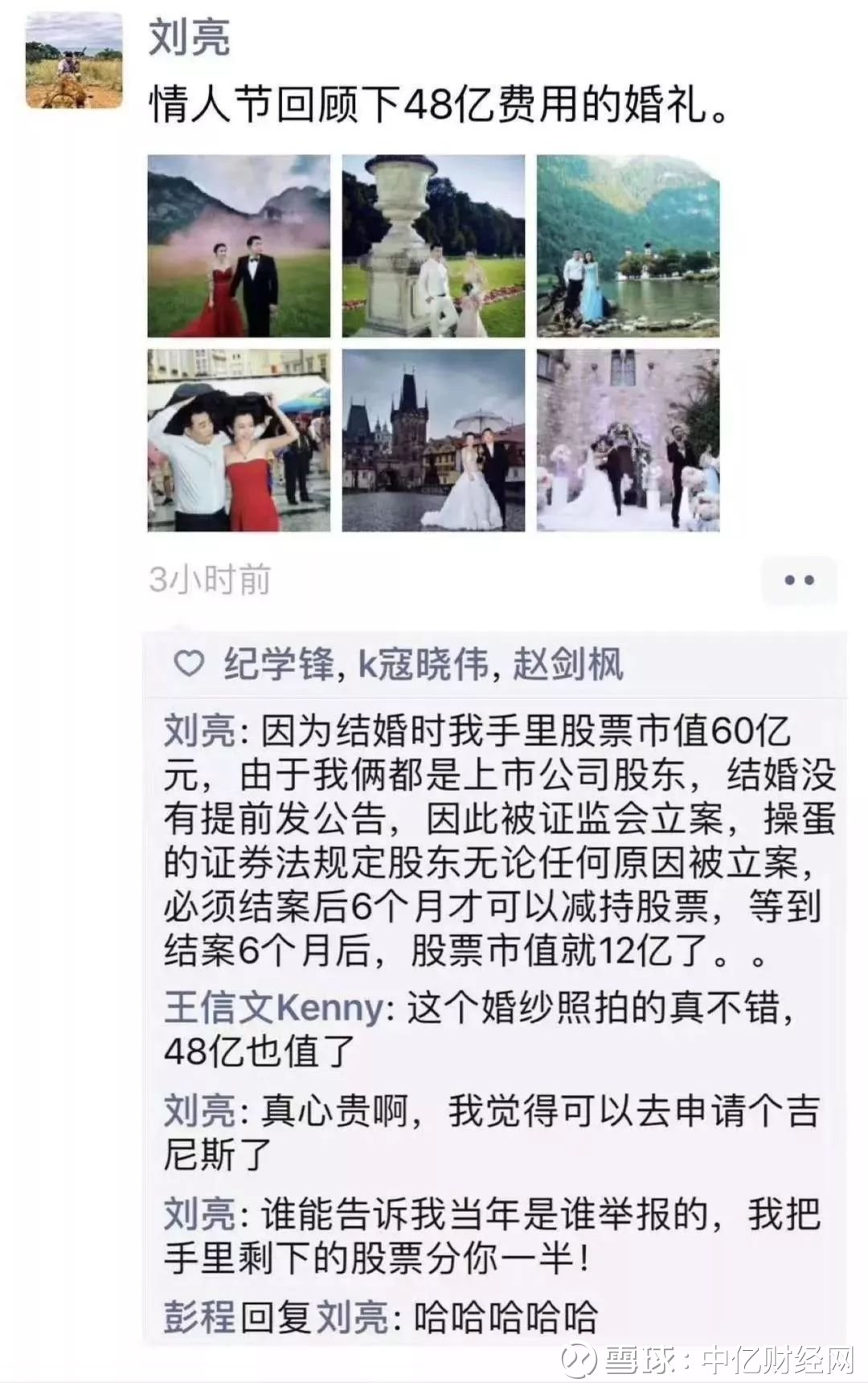Open the like and comment menu button
868x1383 pixels.
pyautogui.click(x=799, y=580)
